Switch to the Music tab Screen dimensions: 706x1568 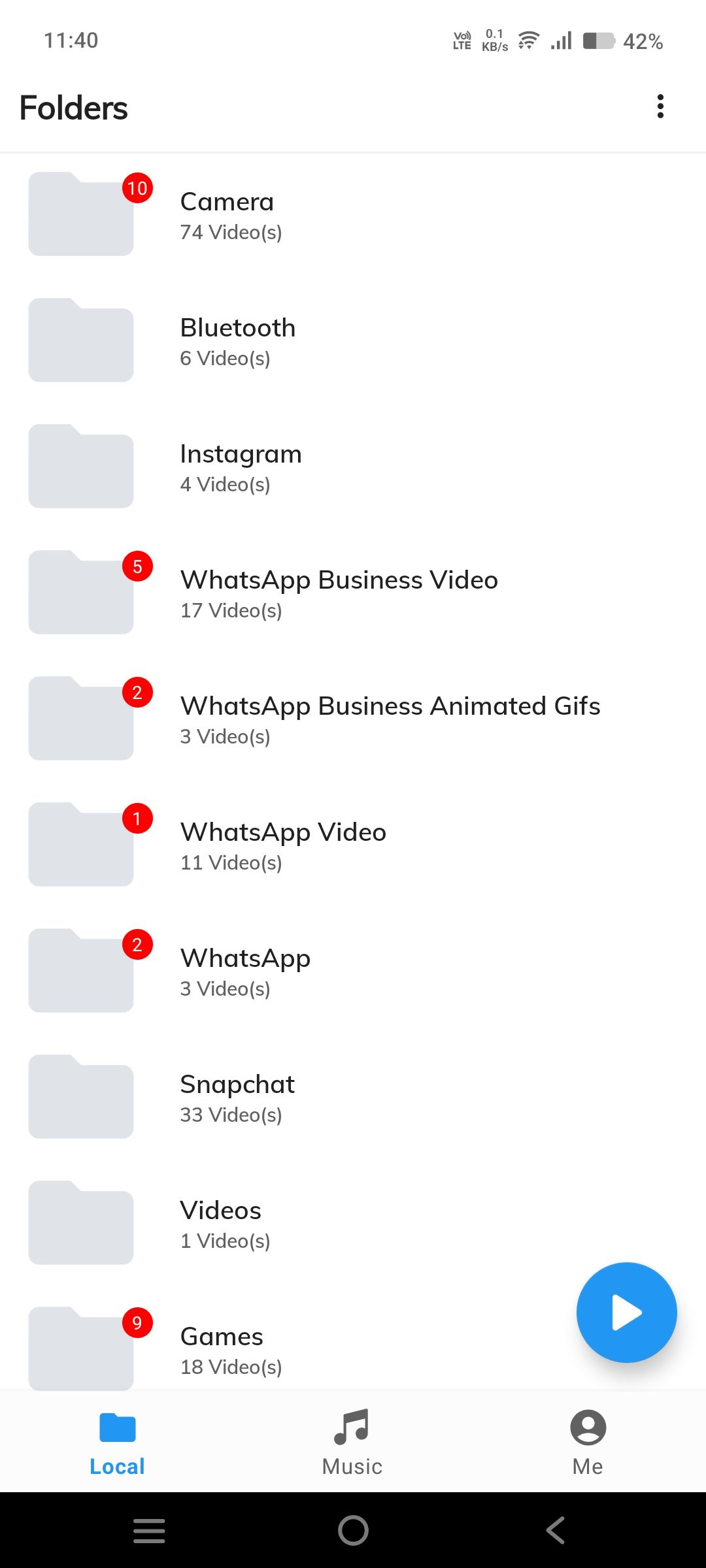point(352,1442)
